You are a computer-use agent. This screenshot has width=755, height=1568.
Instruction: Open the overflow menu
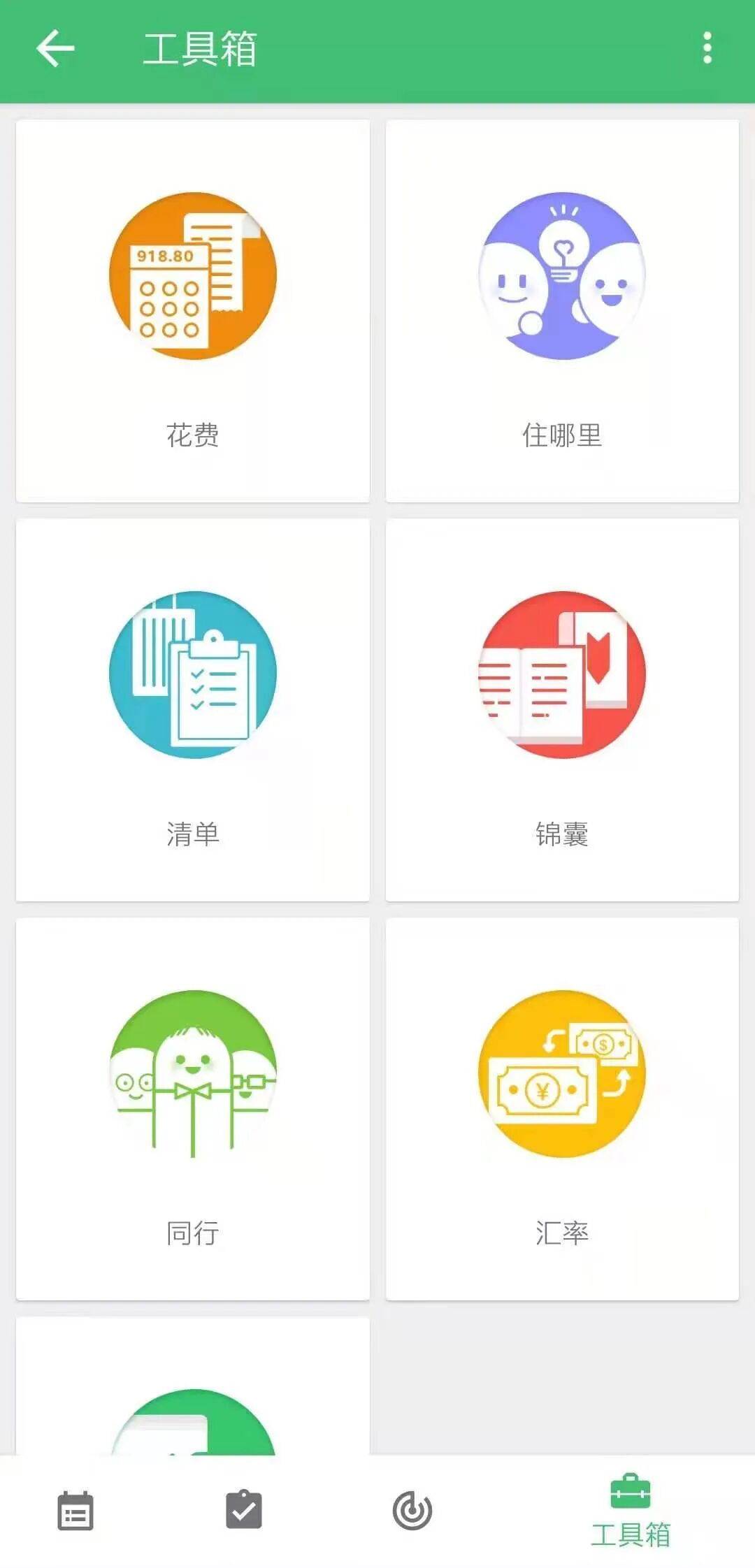(707, 48)
